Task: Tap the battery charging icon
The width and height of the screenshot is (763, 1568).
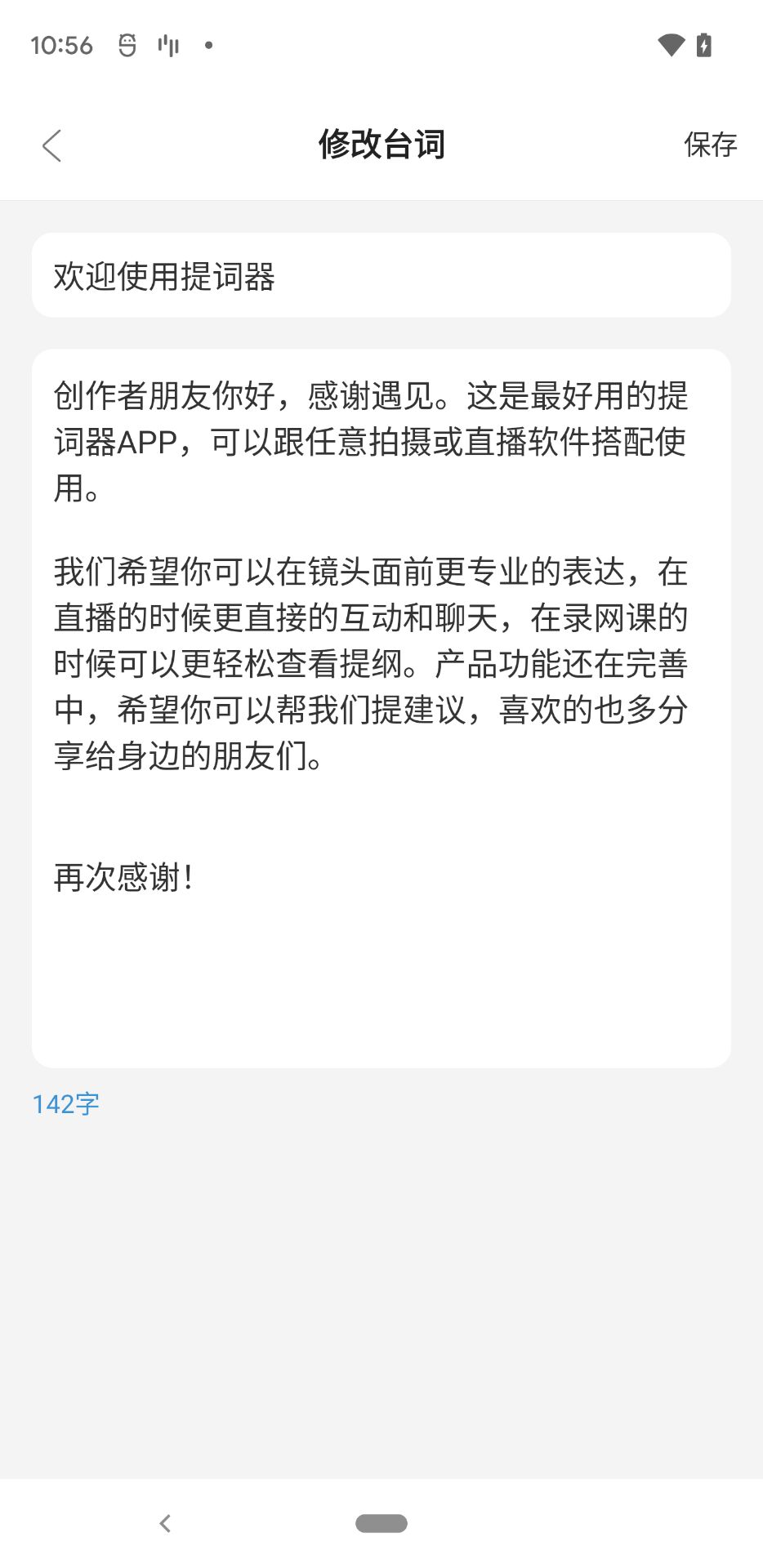Action: [x=704, y=46]
